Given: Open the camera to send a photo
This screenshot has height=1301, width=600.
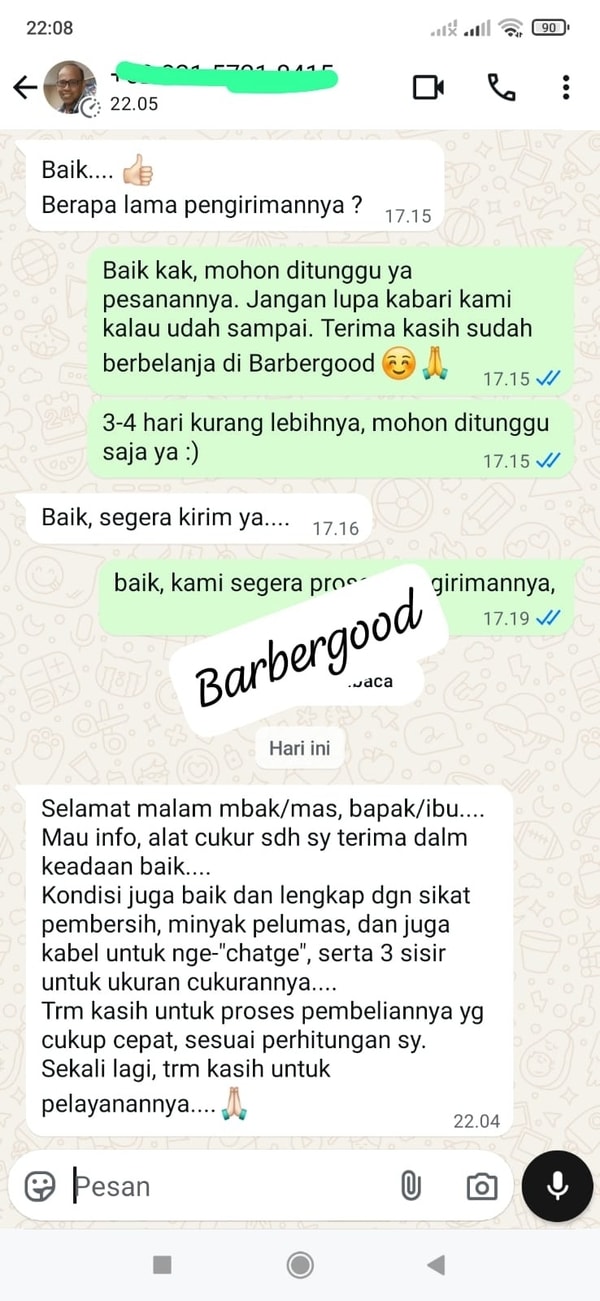Looking at the screenshot, I should point(481,1187).
